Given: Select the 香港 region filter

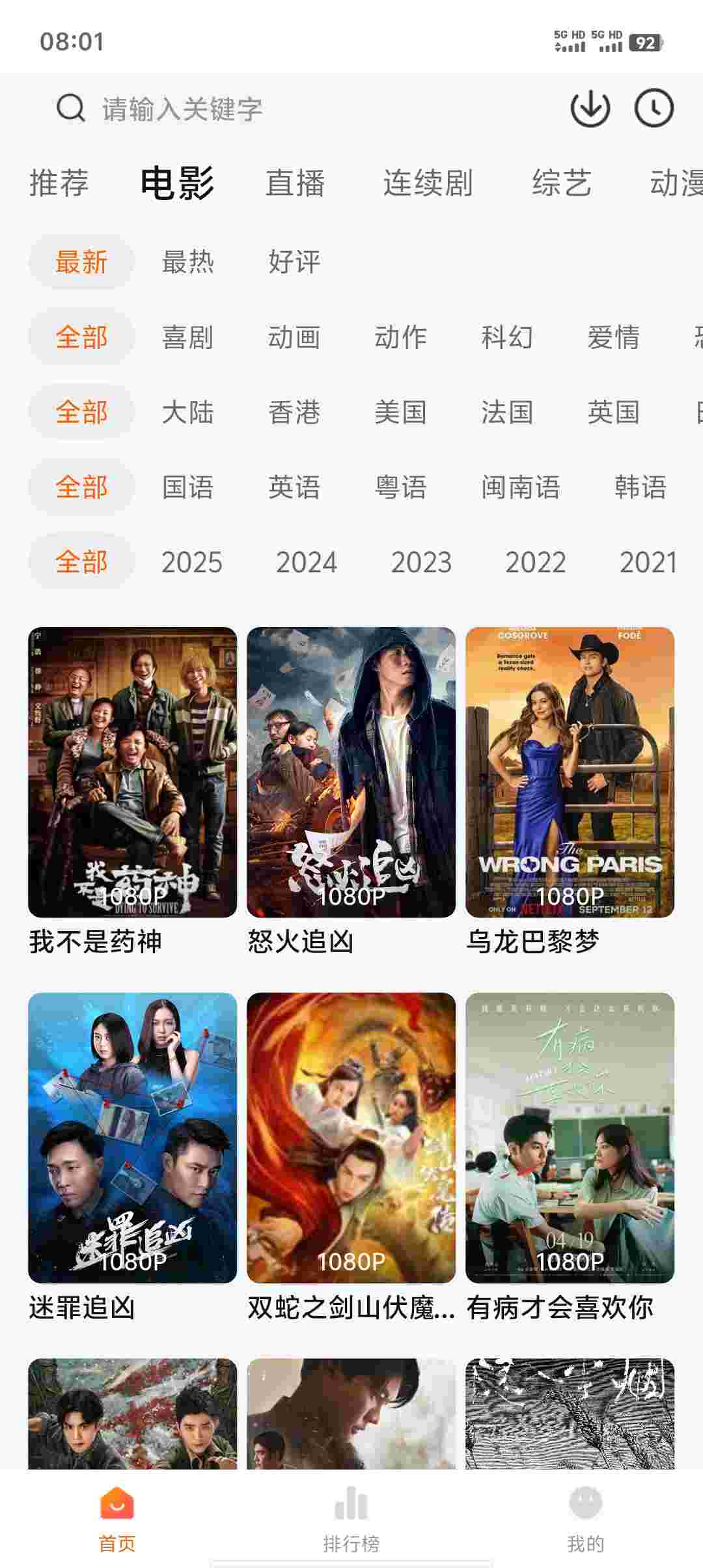Looking at the screenshot, I should point(294,412).
